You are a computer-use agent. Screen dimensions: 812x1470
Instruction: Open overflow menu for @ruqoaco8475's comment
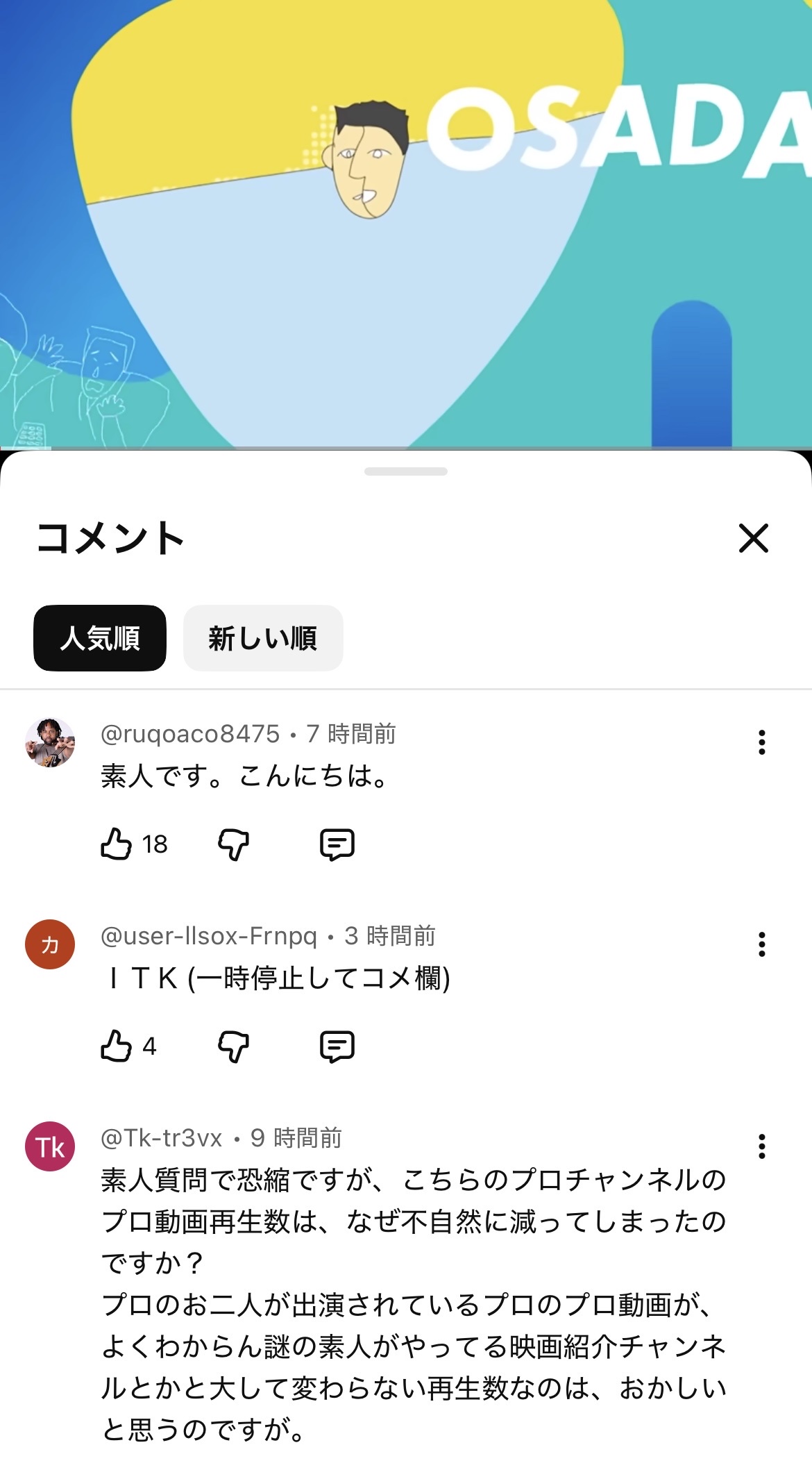(762, 742)
